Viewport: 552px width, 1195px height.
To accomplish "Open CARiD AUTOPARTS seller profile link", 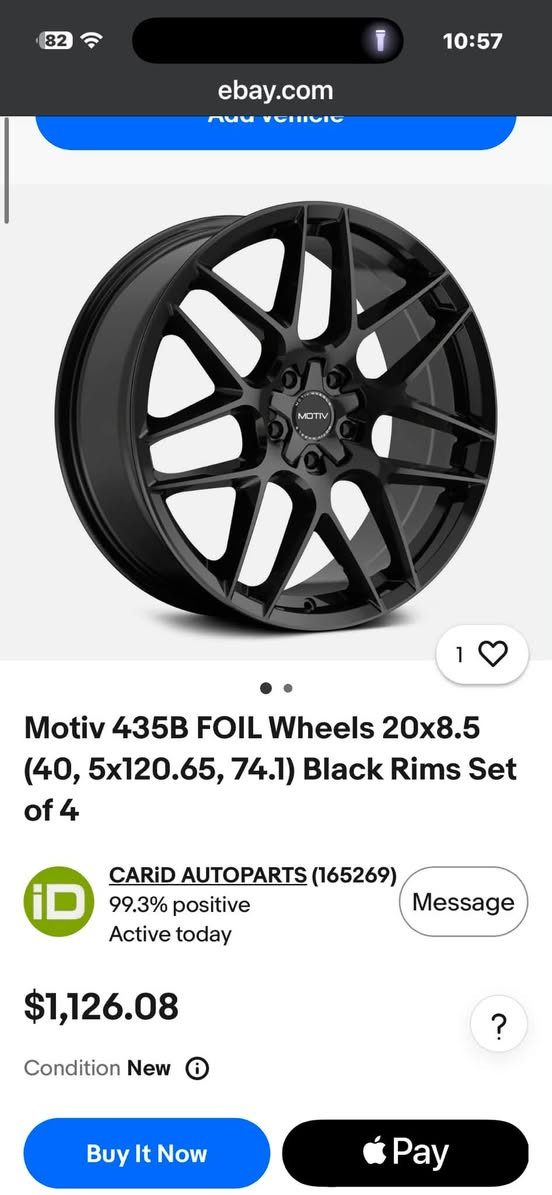I will click(207, 874).
